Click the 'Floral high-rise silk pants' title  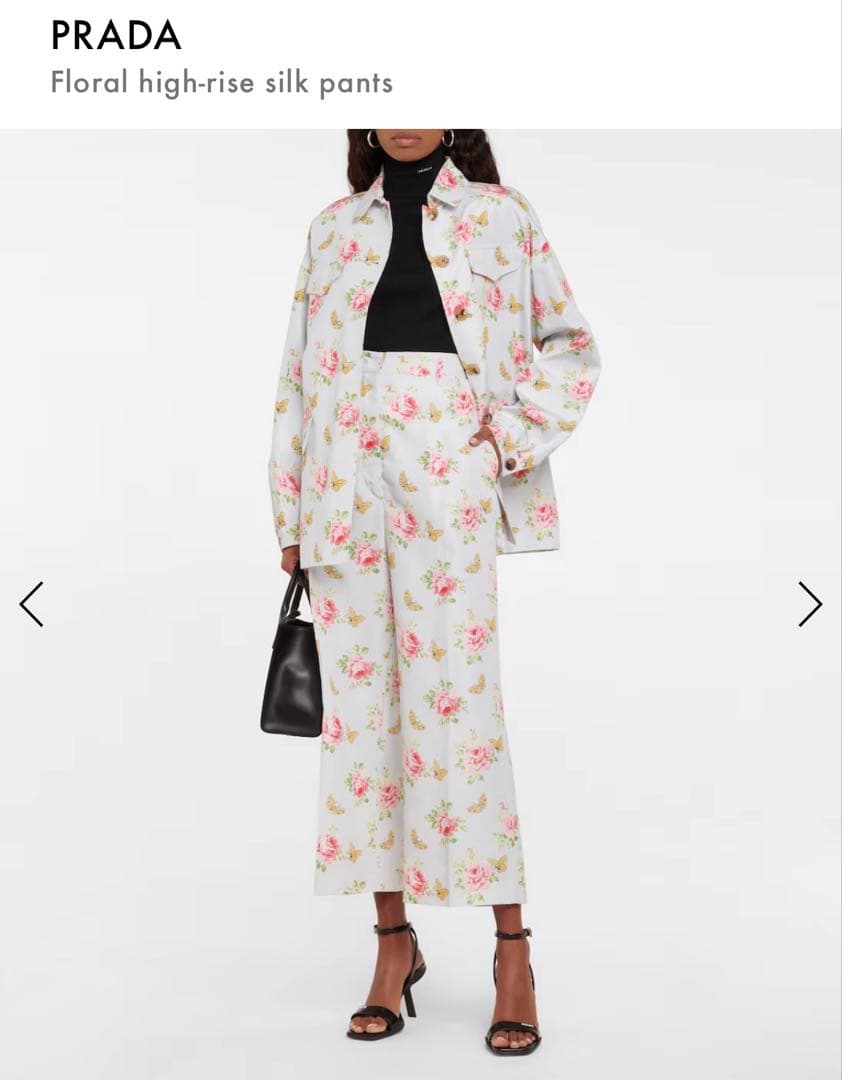click(x=221, y=83)
